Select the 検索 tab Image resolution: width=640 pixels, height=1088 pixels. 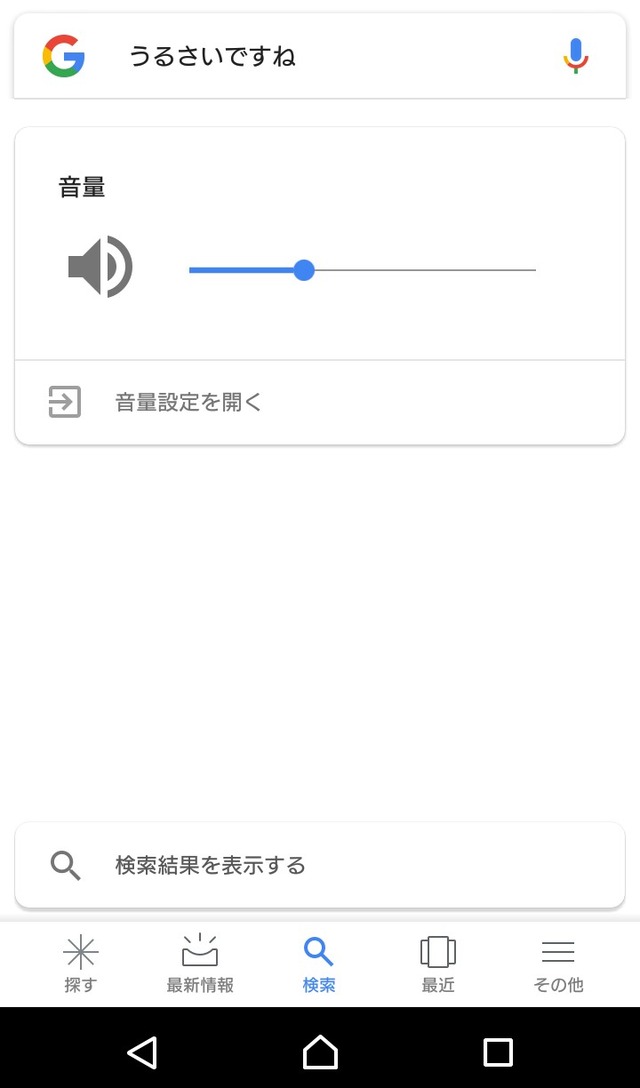coord(319,964)
